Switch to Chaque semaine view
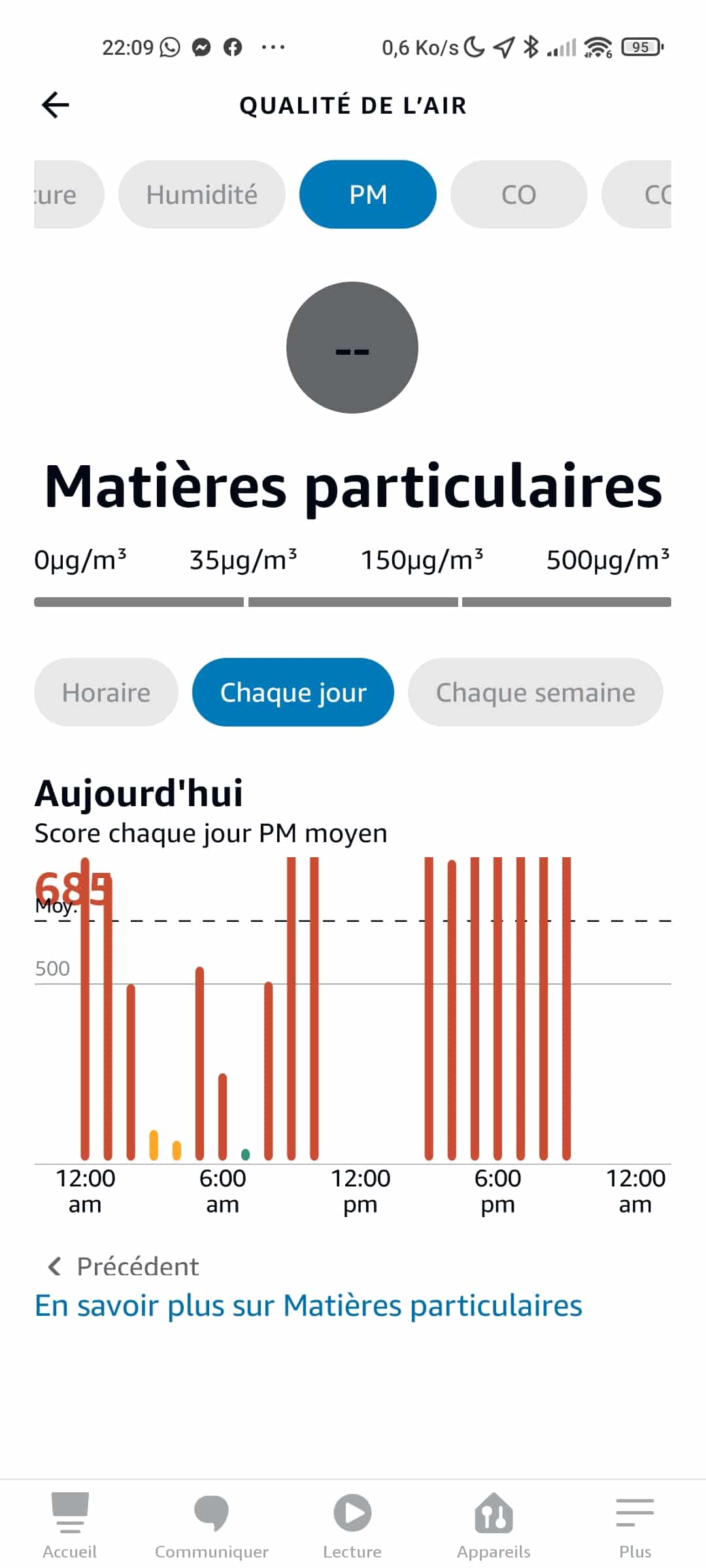This screenshot has width=706, height=1568. click(x=535, y=693)
